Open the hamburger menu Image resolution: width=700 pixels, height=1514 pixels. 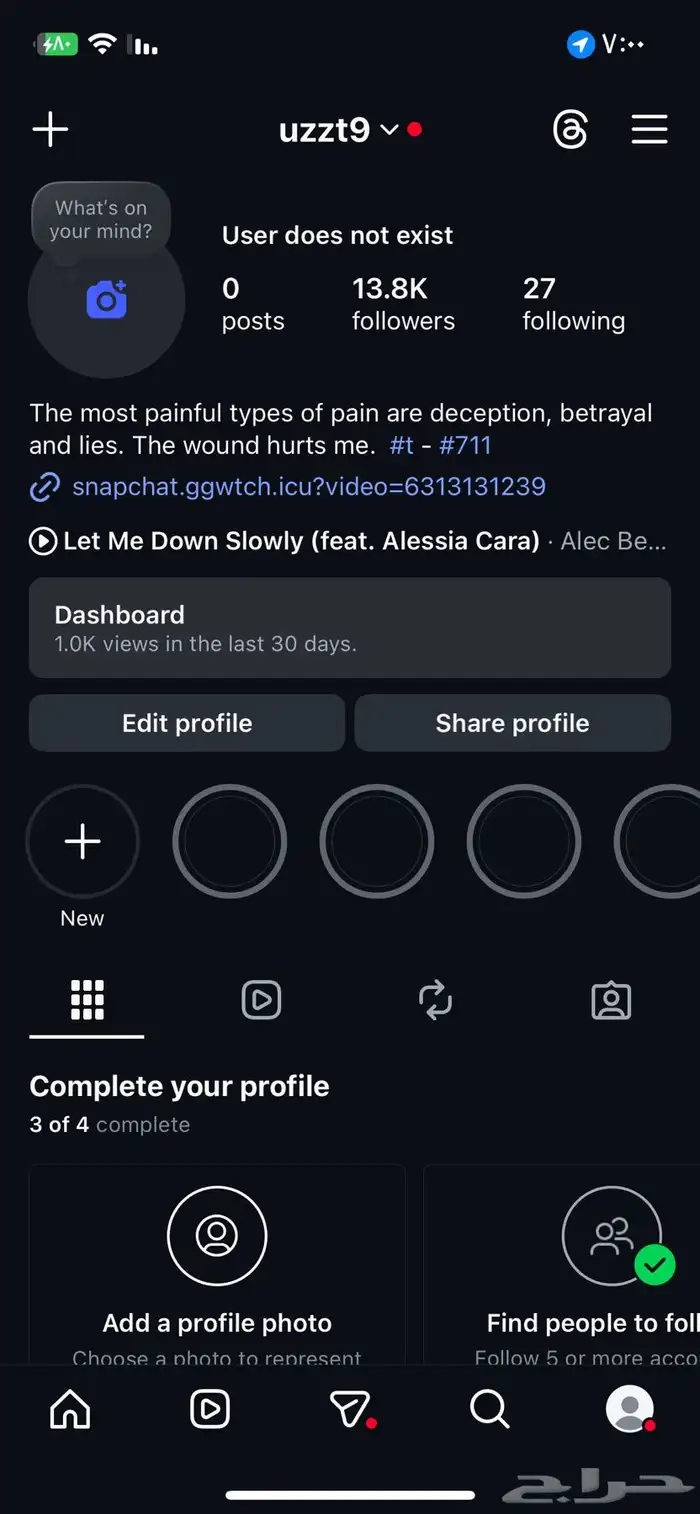(649, 130)
